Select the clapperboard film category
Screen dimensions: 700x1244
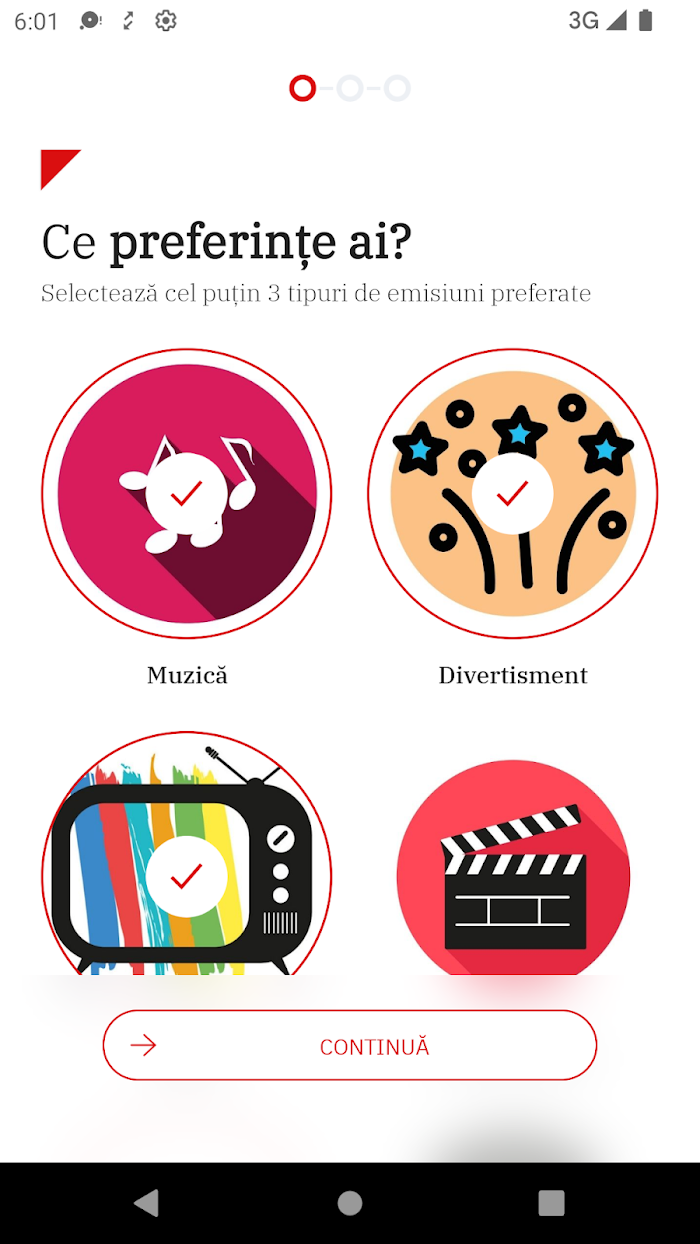pos(513,867)
